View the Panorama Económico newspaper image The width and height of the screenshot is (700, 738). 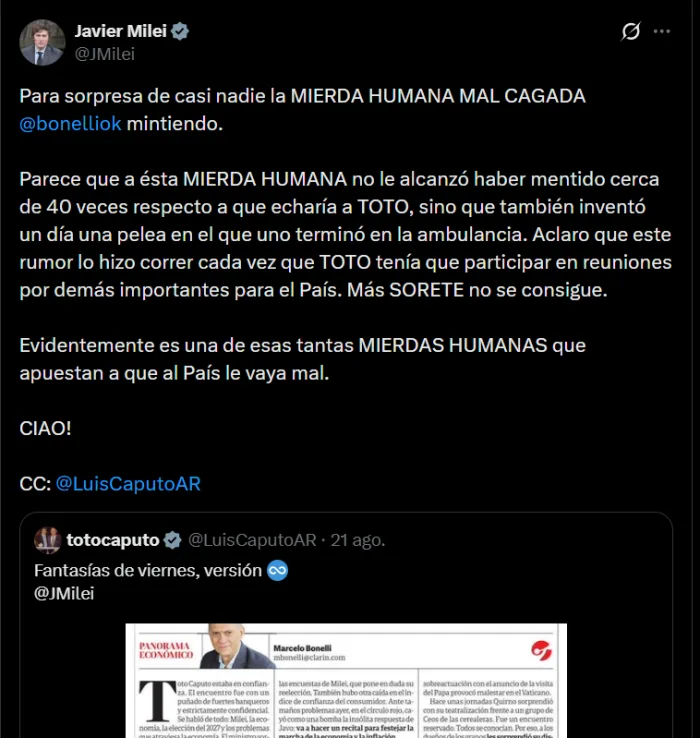pyautogui.click(x=346, y=681)
